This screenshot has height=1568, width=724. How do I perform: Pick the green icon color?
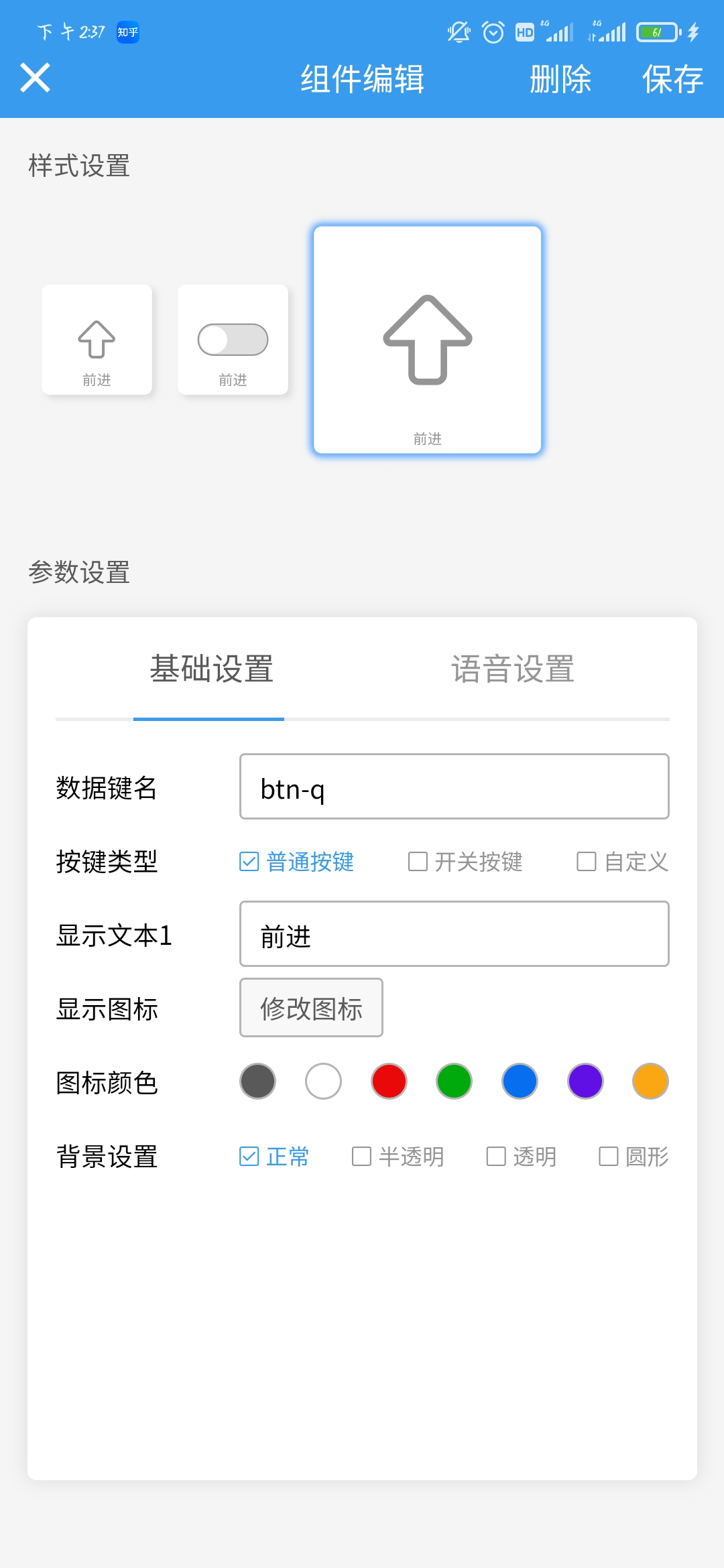coord(454,1082)
